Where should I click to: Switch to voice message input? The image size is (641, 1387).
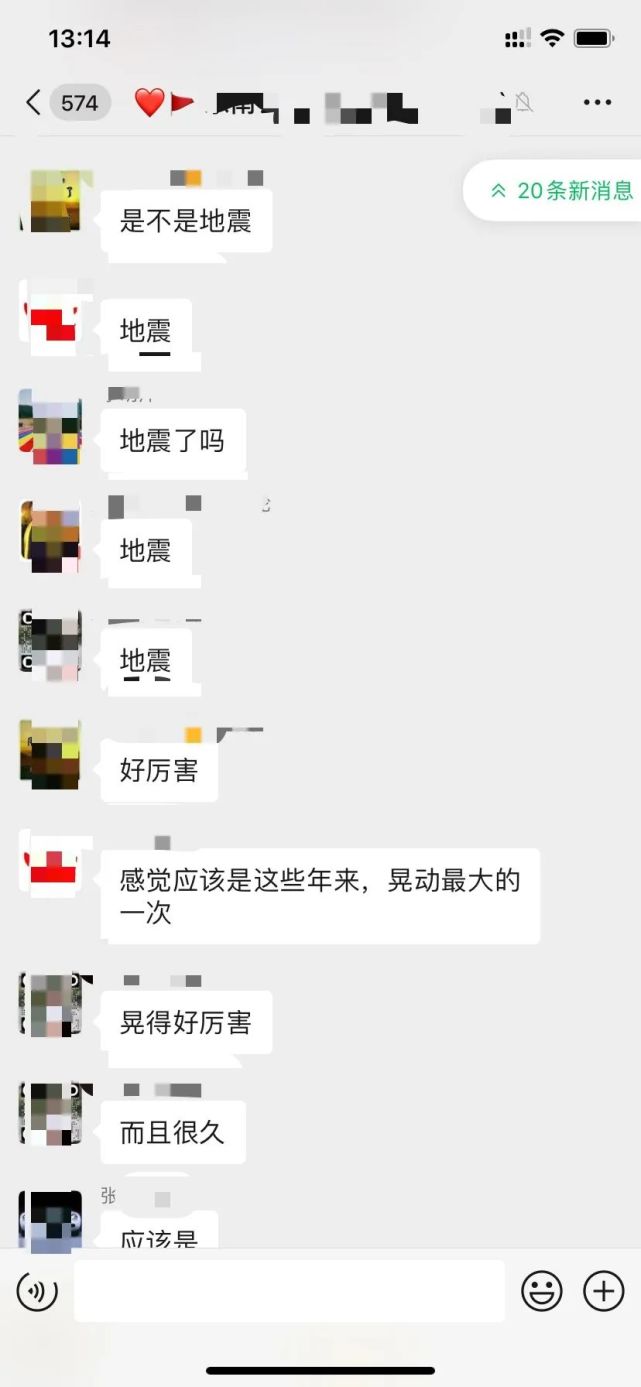coord(37,1292)
